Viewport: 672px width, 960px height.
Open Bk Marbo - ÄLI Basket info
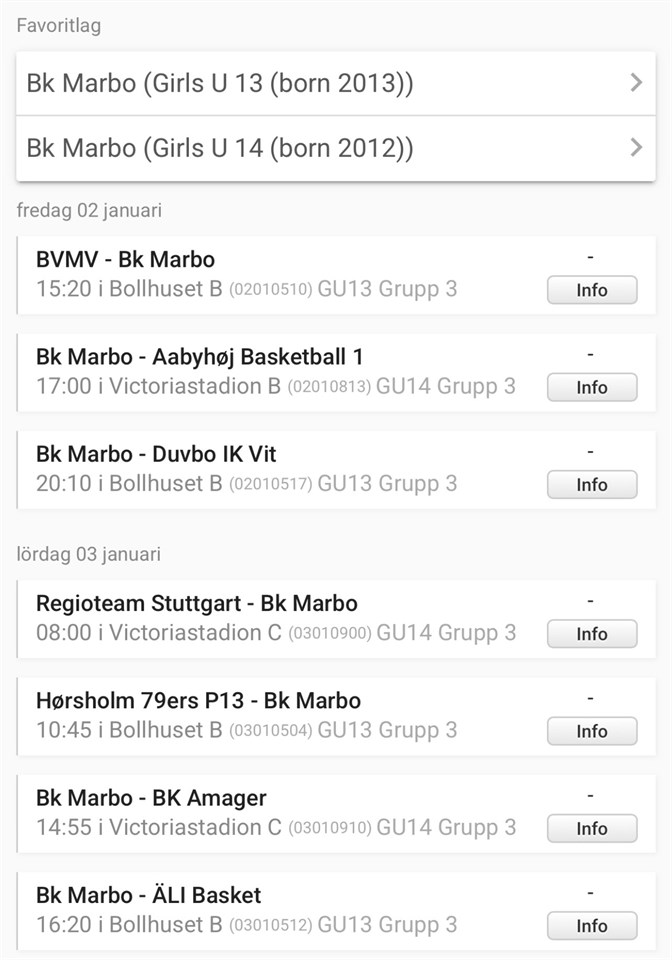tap(591, 926)
